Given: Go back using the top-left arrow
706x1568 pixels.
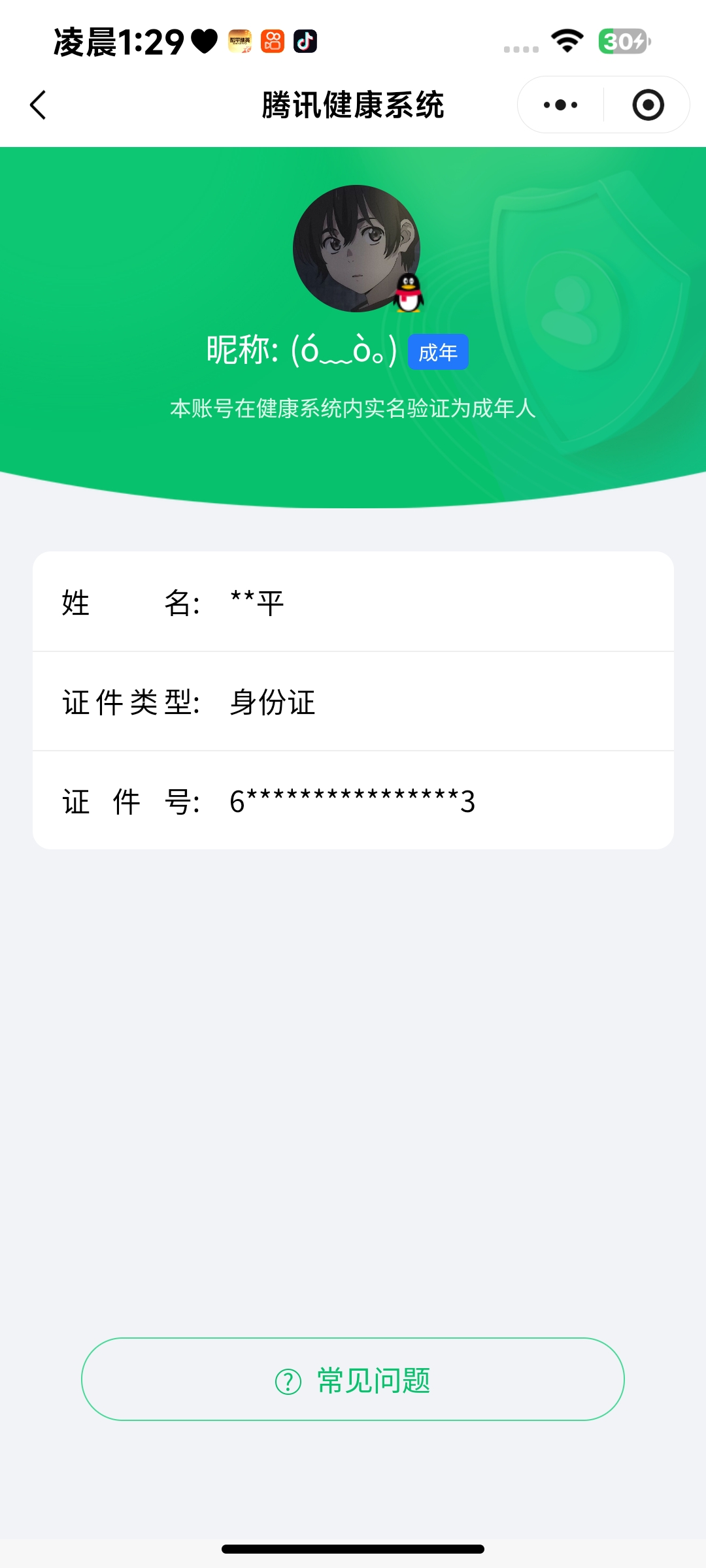Looking at the screenshot, I should [x=39, y=105].
